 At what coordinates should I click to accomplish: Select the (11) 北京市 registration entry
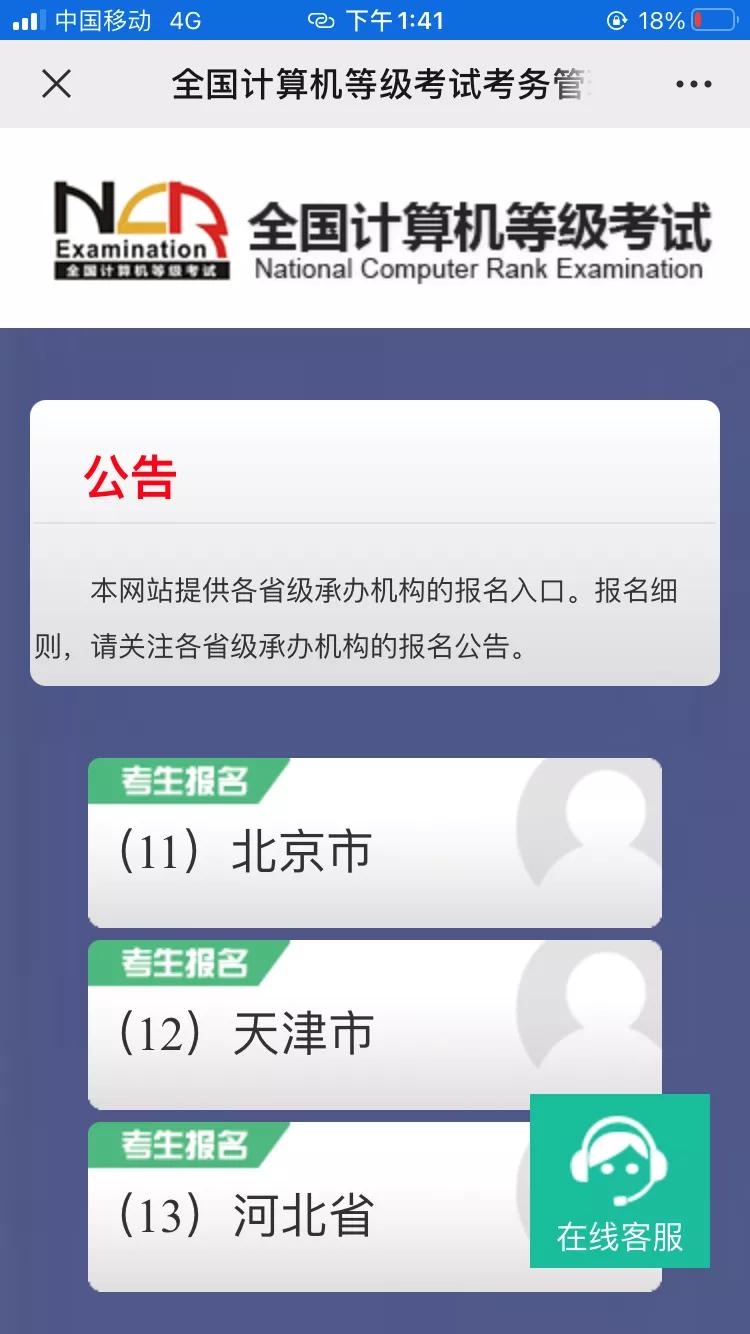coord(300,852)
